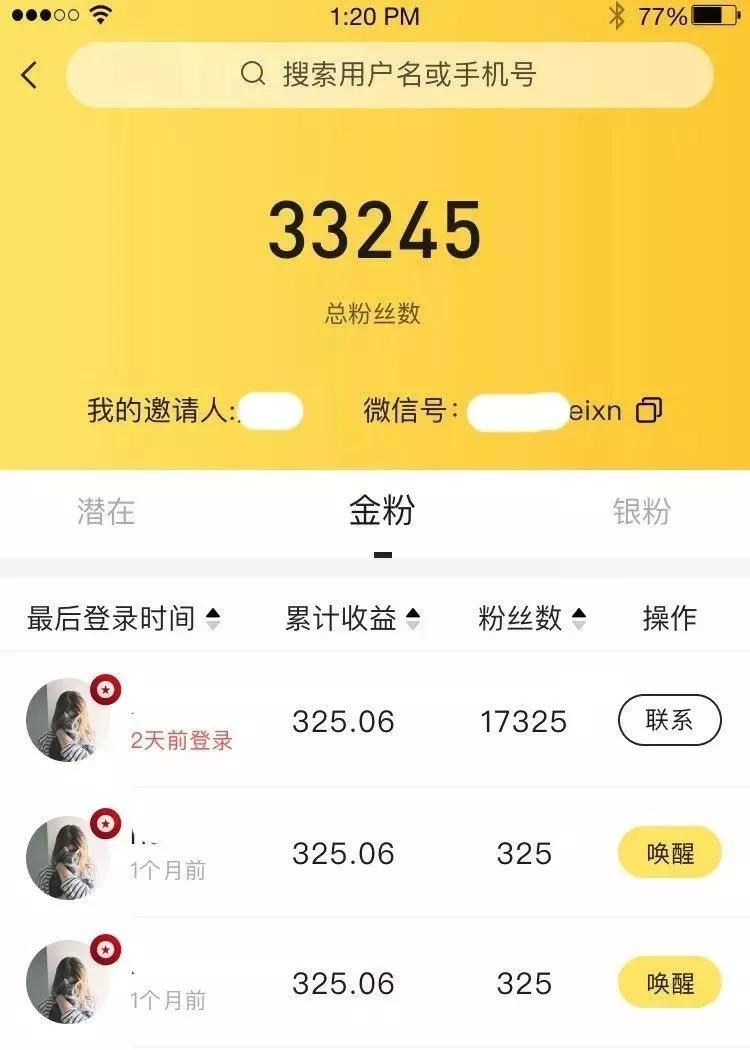Image resolution: width=750 pixels, height=1050 pixels.
Task: Show the 银粉 tab
Action: pos(641,512)
